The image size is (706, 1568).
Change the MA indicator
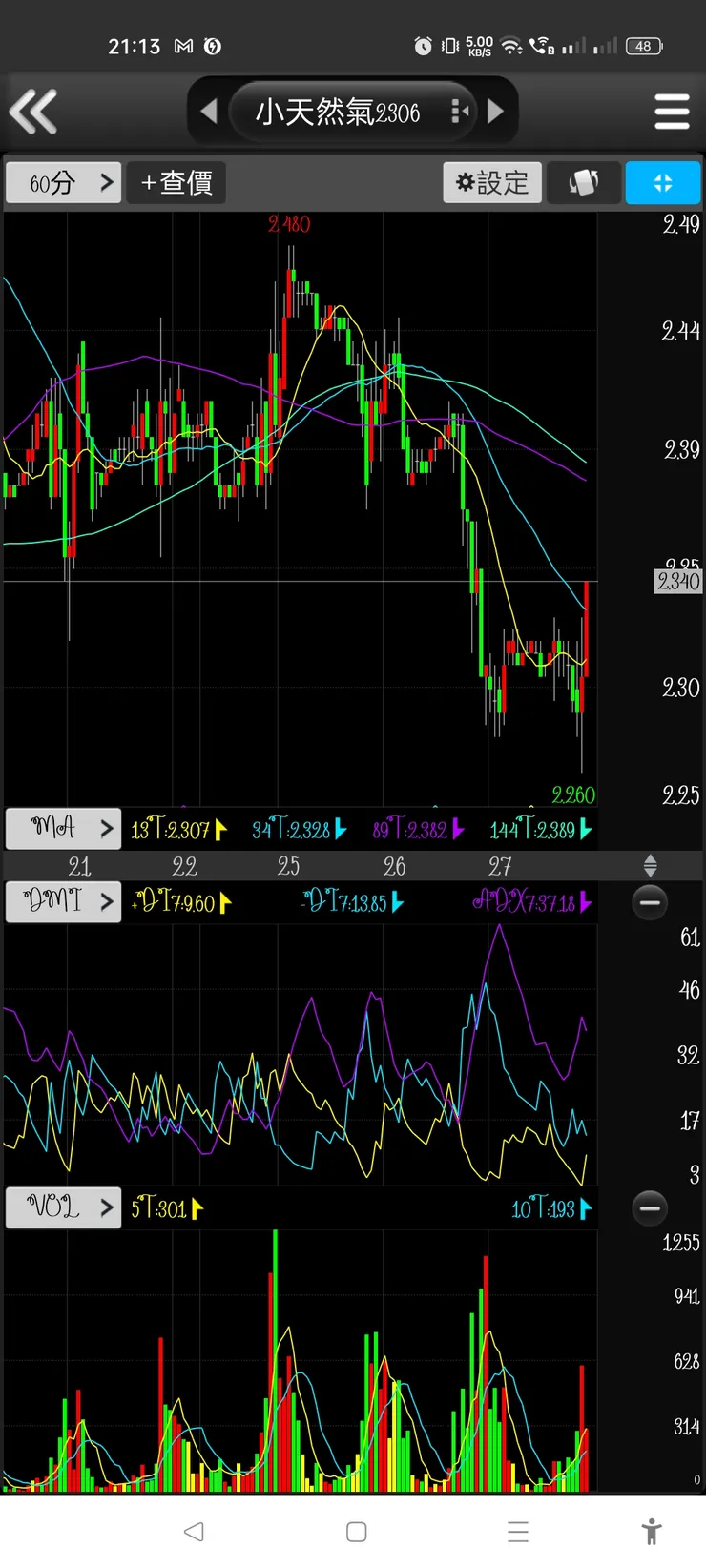pos(64,828)
